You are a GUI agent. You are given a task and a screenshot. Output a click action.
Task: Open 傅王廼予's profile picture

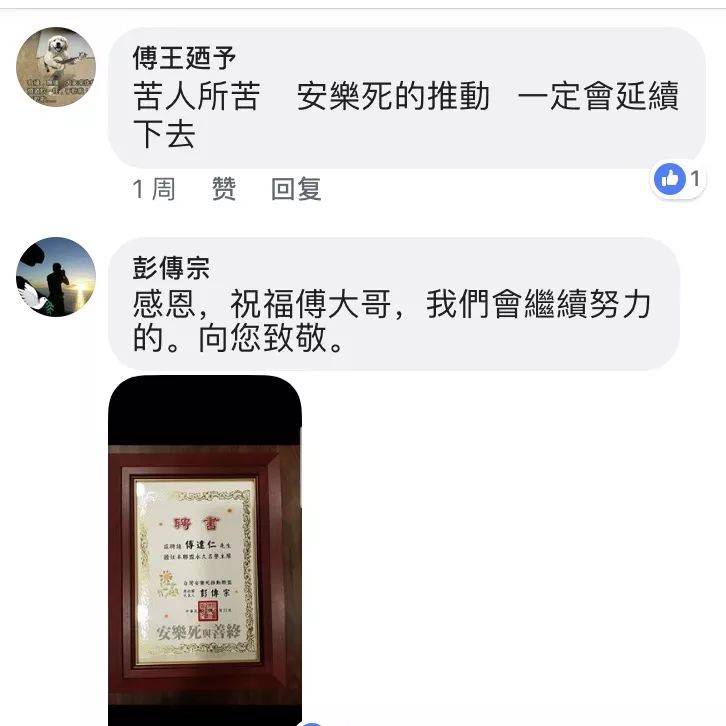coord(56,66)
